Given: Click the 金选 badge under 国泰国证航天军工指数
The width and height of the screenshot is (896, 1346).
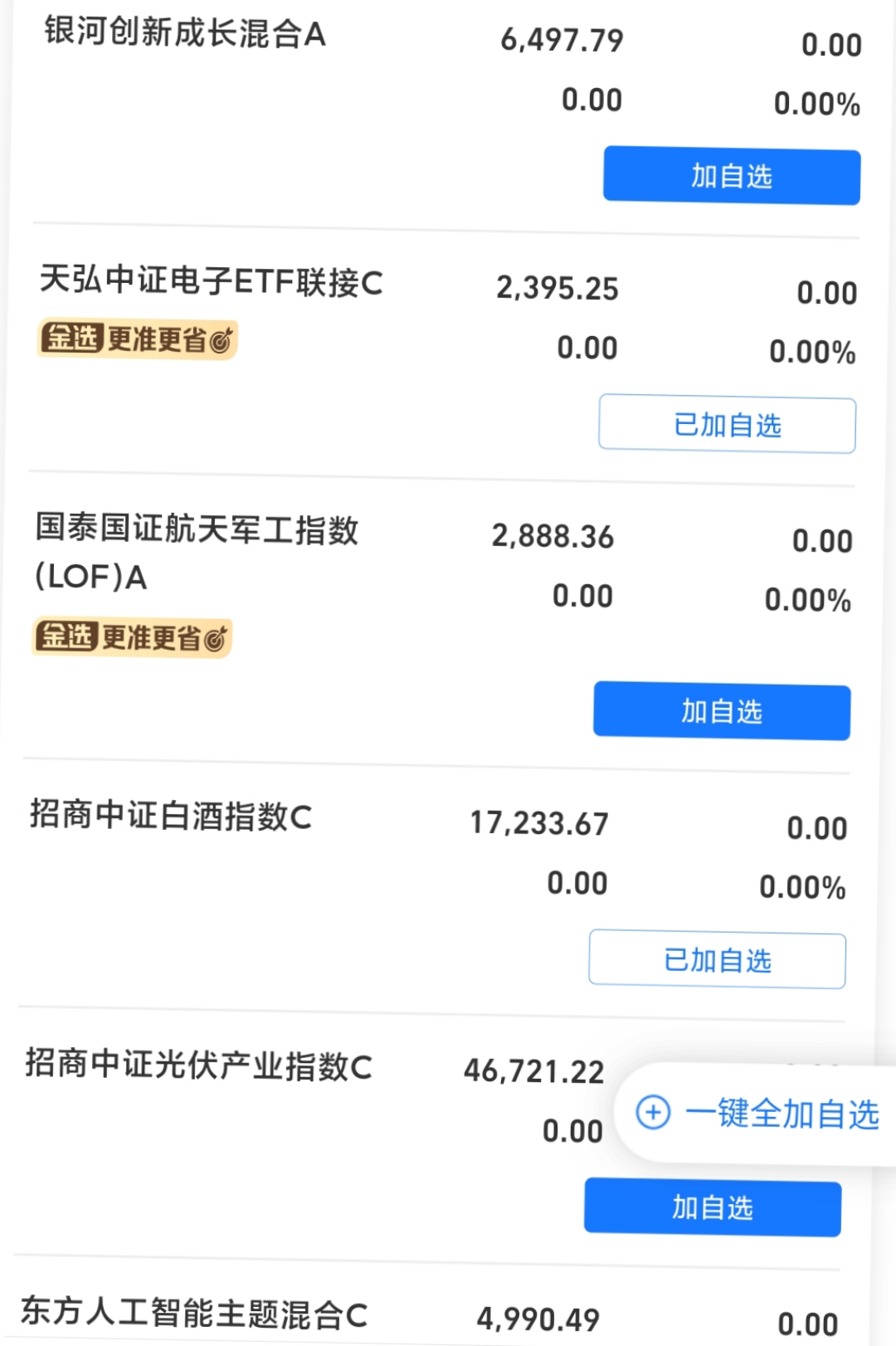Looking at the screenshot, I should [x=66, y=638].
